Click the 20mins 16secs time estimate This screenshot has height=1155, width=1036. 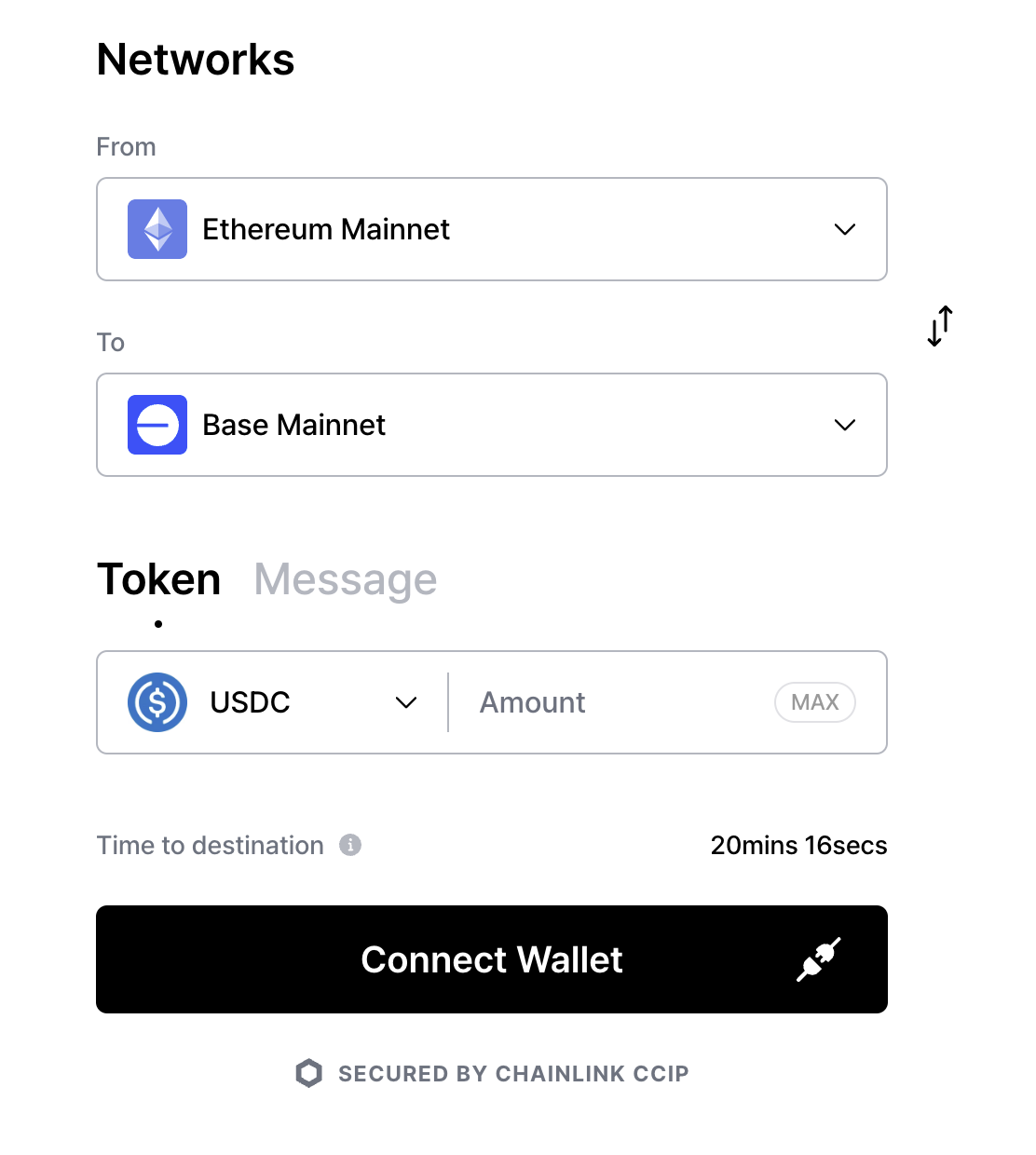click(798, 845)
